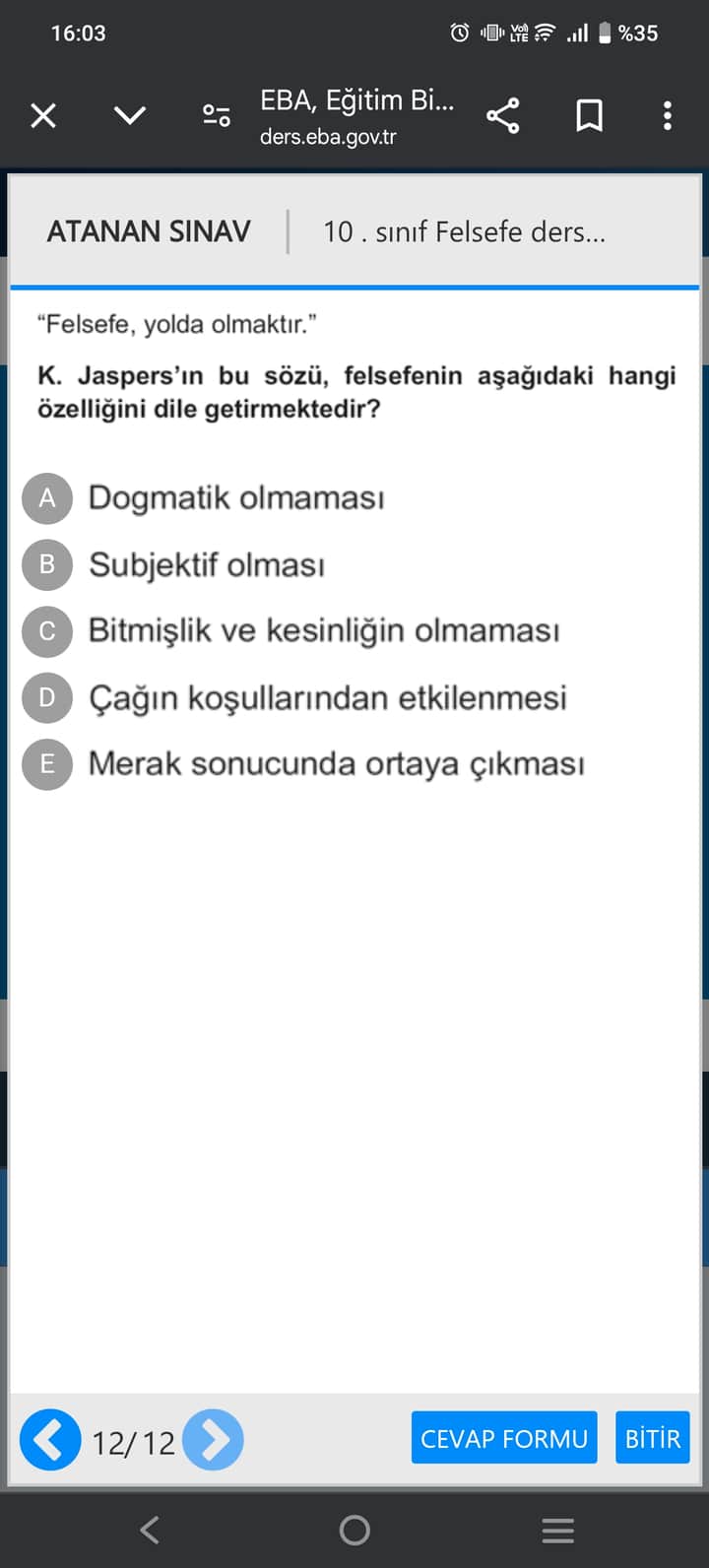This screenshot has height=1568, width=709.
Task: Tap the system back button
Action: pyautogui.click(x=150, y=1530)
